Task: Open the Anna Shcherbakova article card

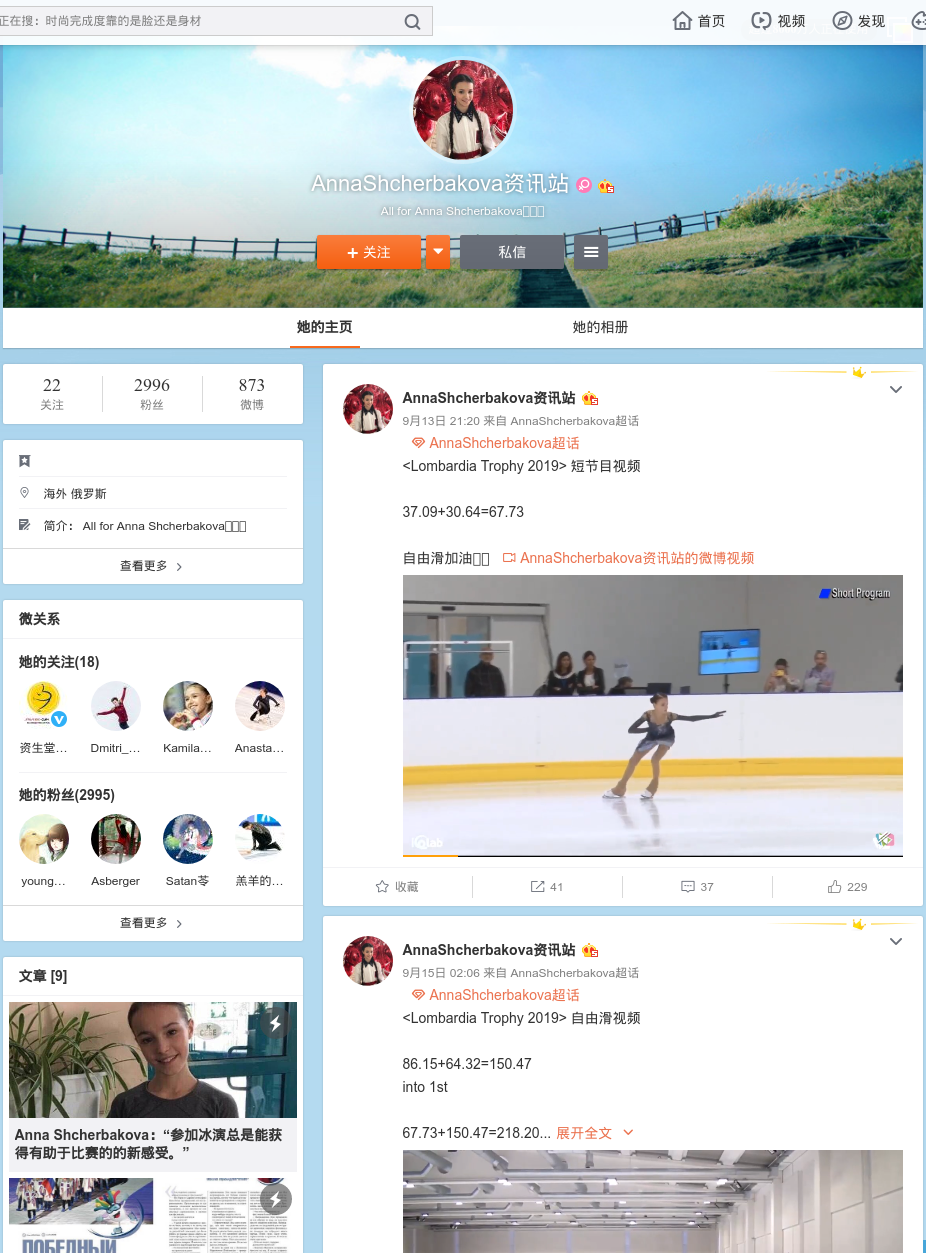Action: [x=153, y=1085]
